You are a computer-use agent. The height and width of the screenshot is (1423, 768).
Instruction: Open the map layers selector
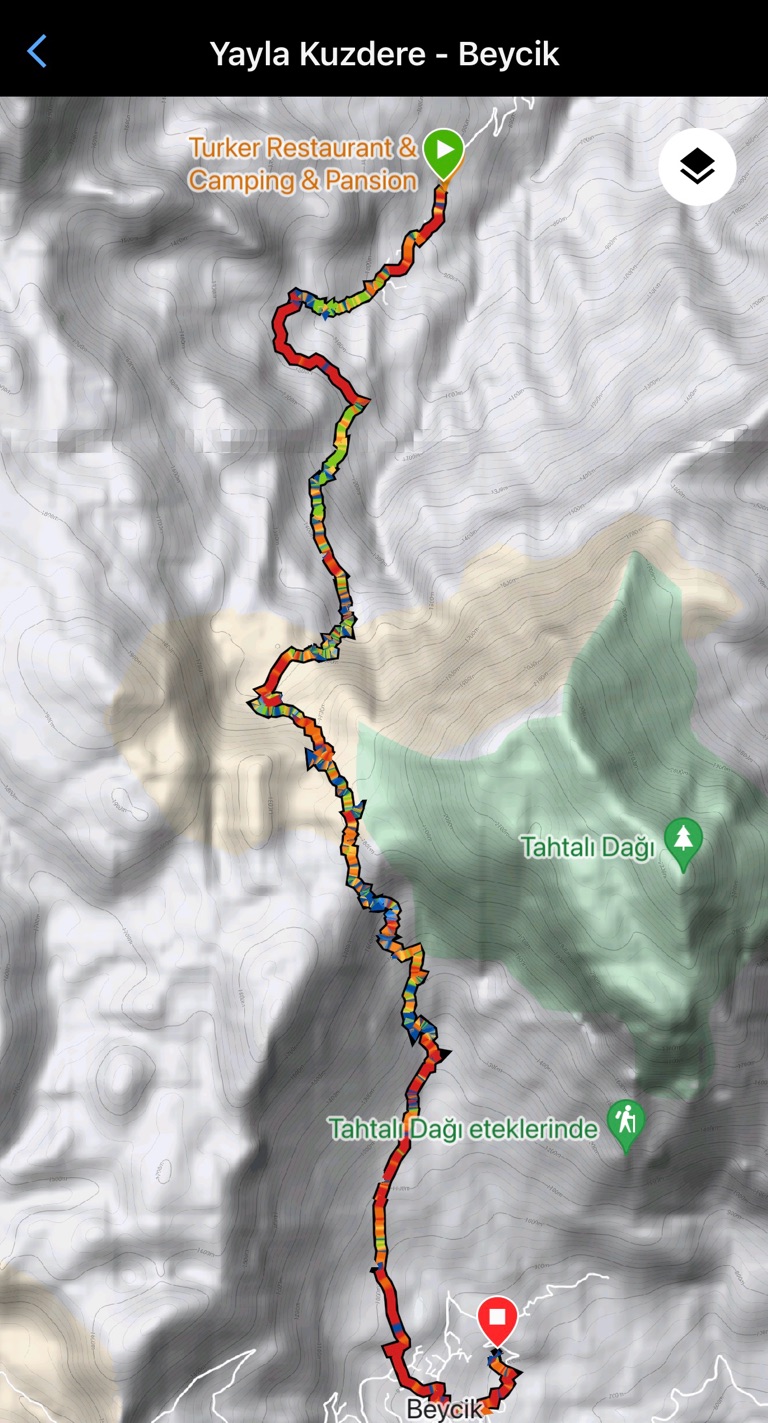[x=697, y=167]
